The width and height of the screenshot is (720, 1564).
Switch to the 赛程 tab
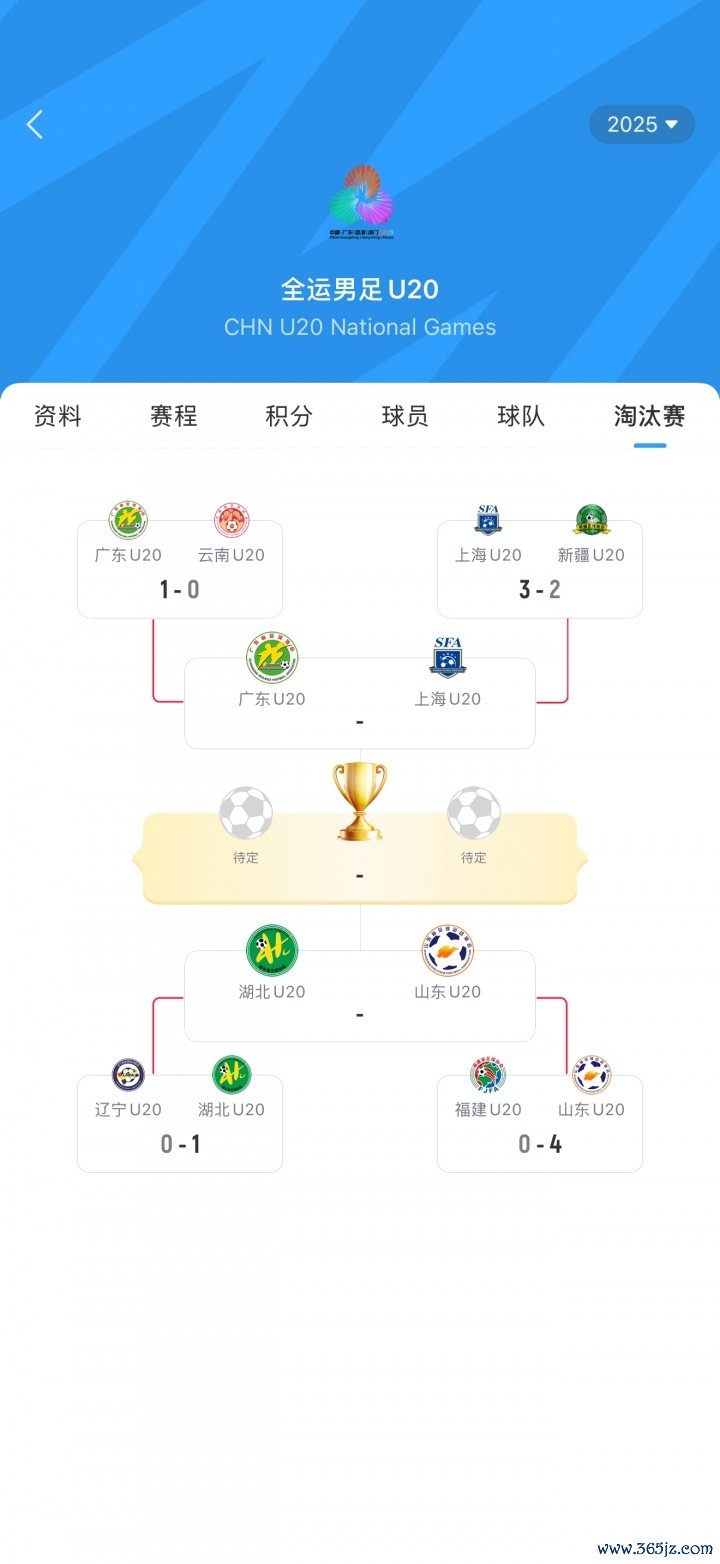[x=174, y=416]
